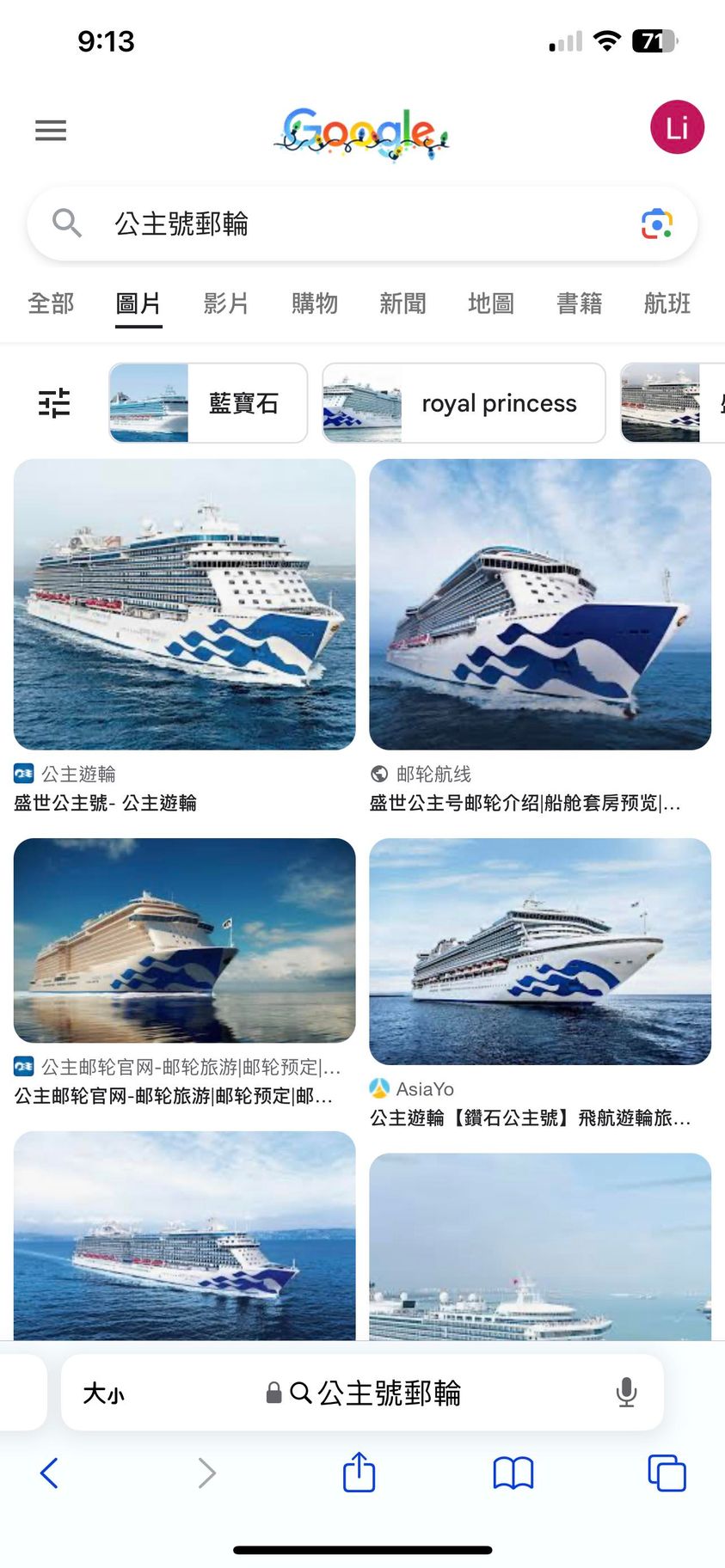The image size is (725, 1568).
Task: Switch to the 地圖 tab
Action: 491,303
